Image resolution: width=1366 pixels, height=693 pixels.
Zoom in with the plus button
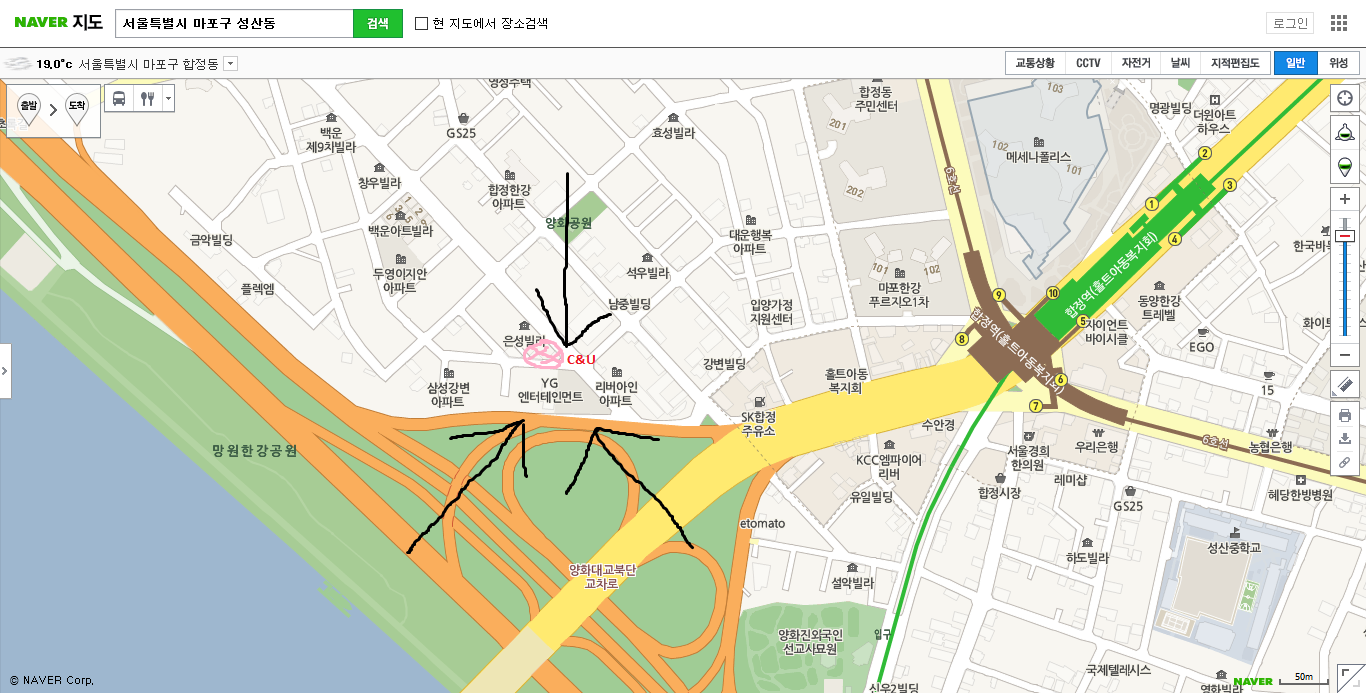coord(1345,199)
